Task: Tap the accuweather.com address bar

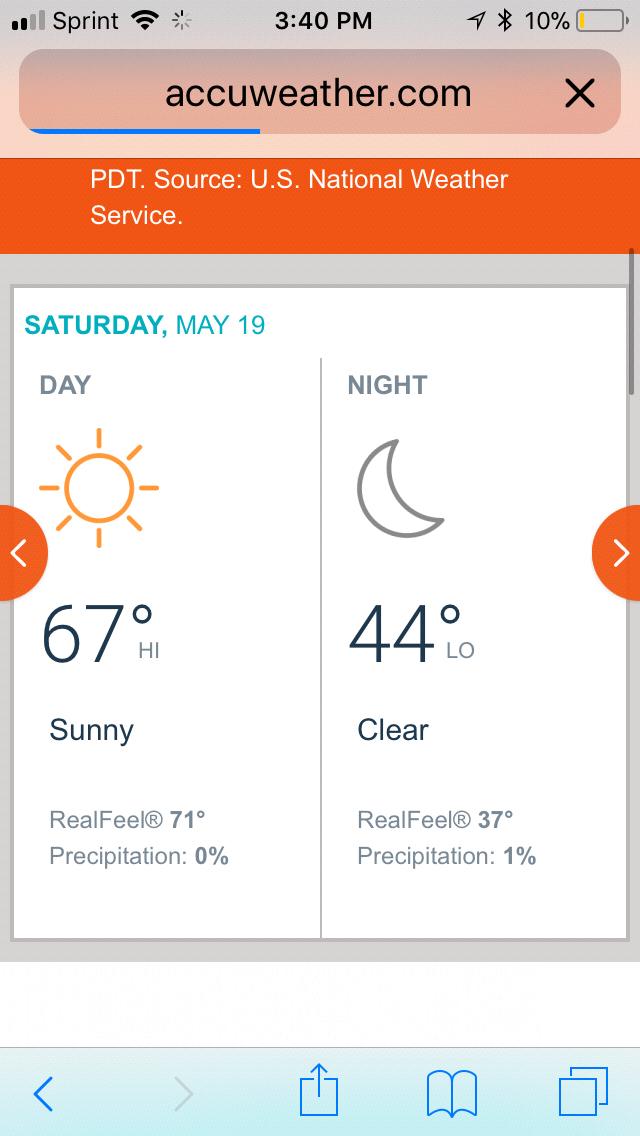Action: [x=319, y=92]
